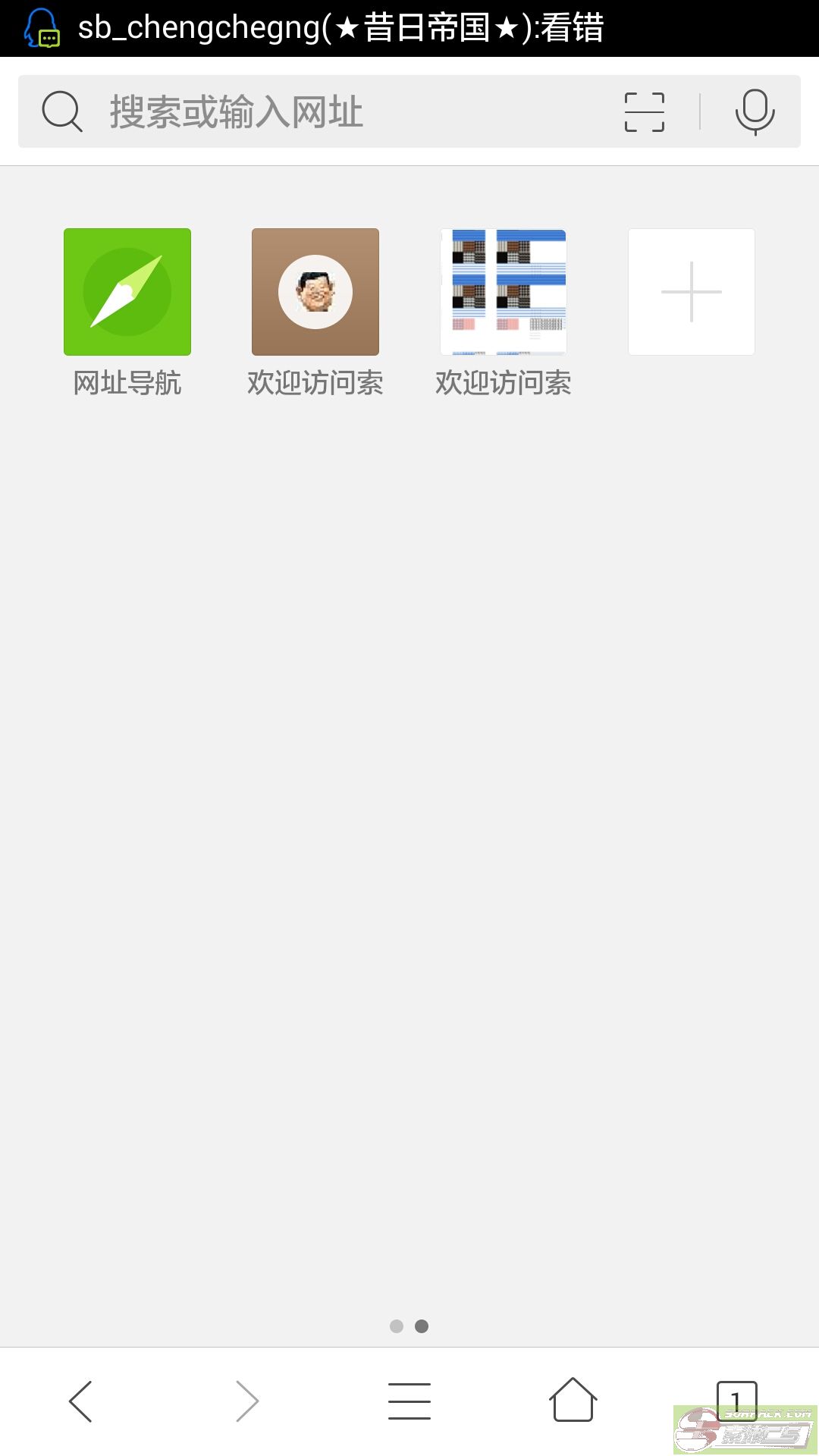The width and height of the screenshot is (819, 1456).
Task: Add a new shortcut with plus tile
Action: (692, 292)
